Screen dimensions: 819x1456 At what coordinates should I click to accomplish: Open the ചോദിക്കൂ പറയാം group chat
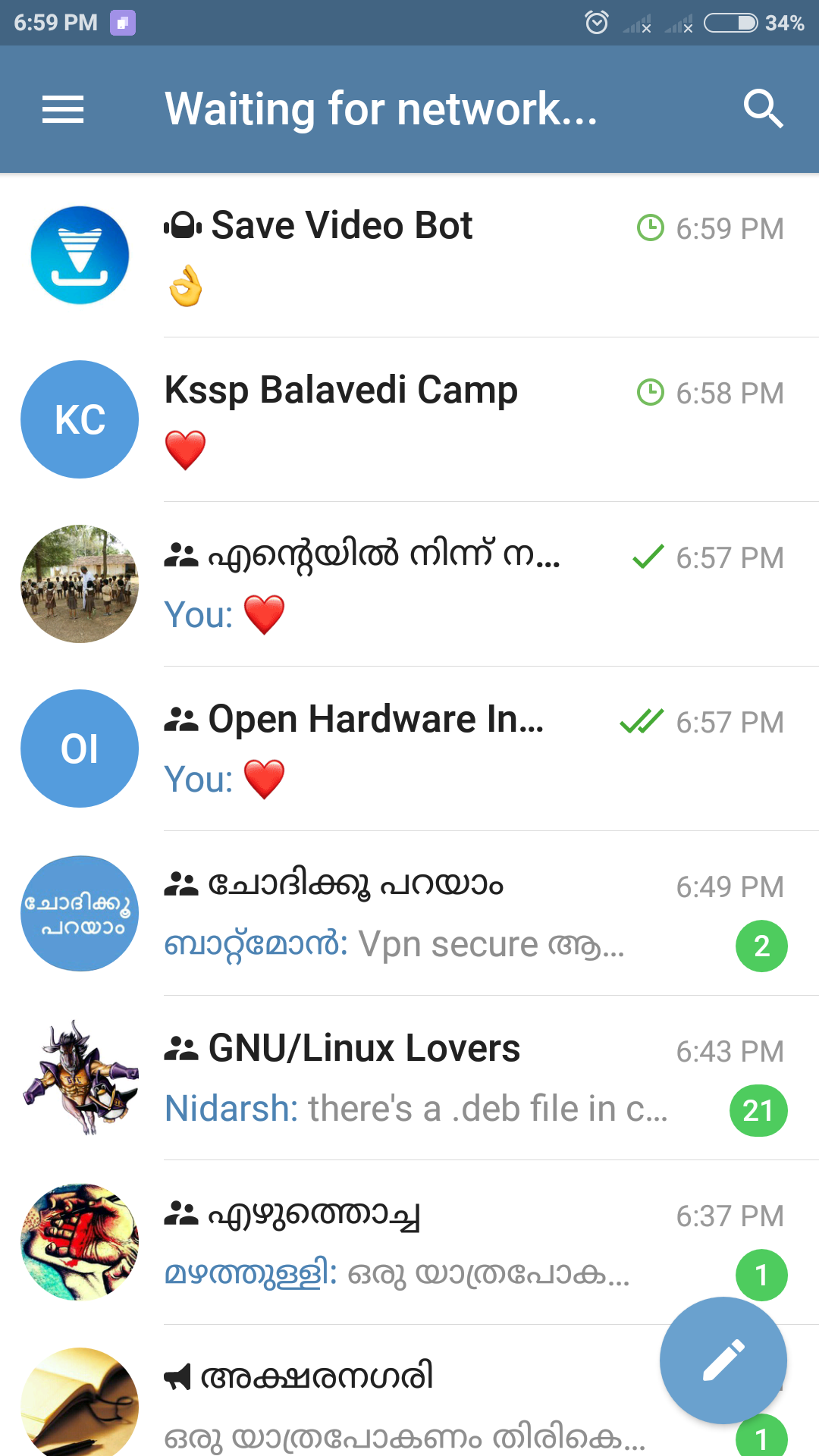[x=409, y=913]
